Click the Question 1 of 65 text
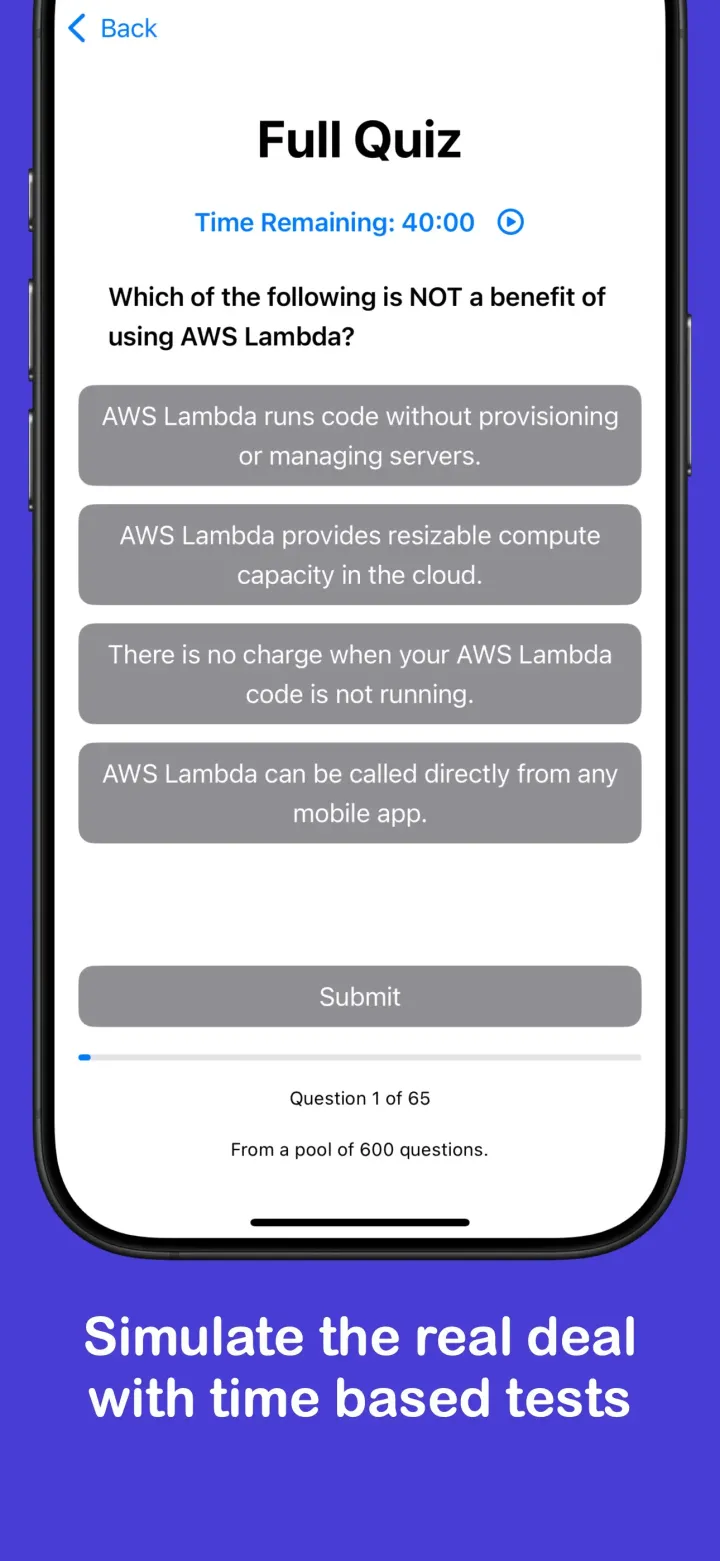 coord(360,1097)
